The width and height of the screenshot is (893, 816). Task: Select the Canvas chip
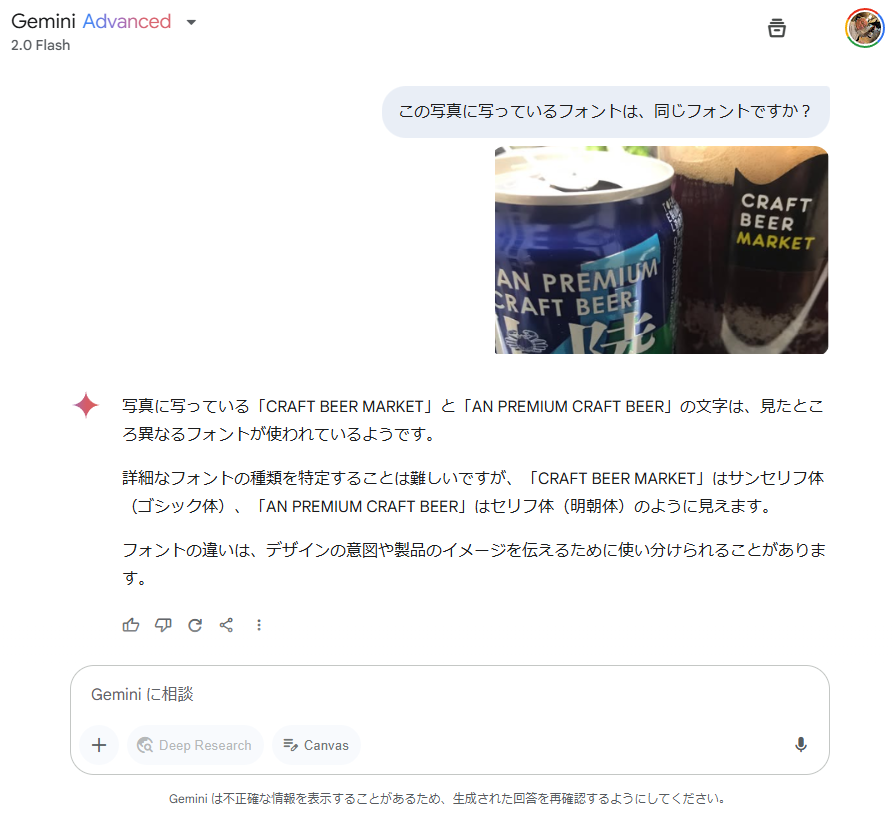pos(316,745)
